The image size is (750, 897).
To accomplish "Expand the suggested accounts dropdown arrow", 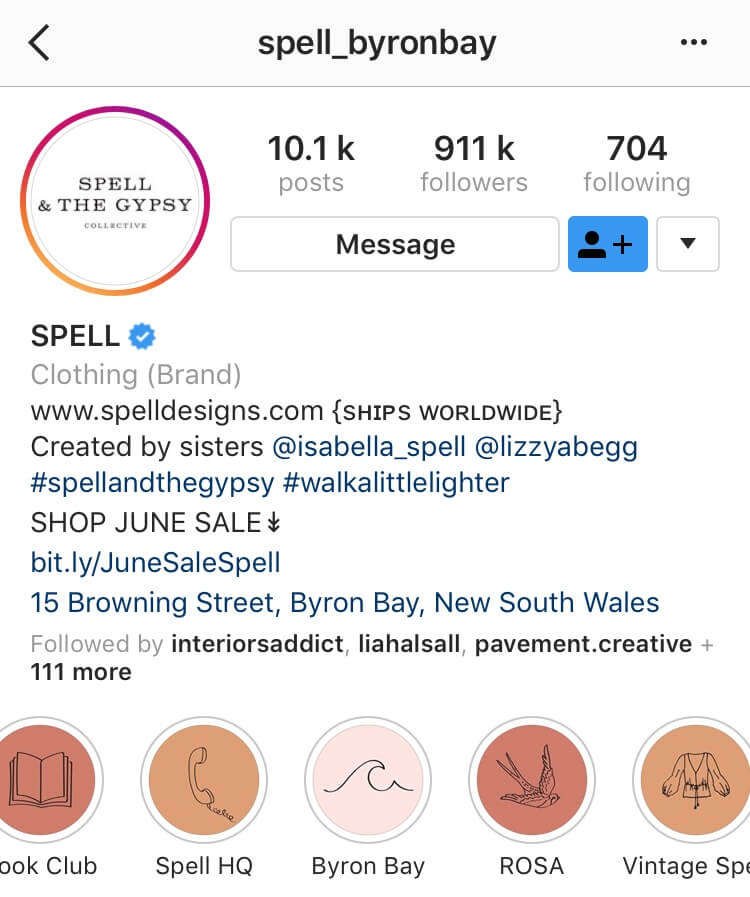I will coord(687,243).
